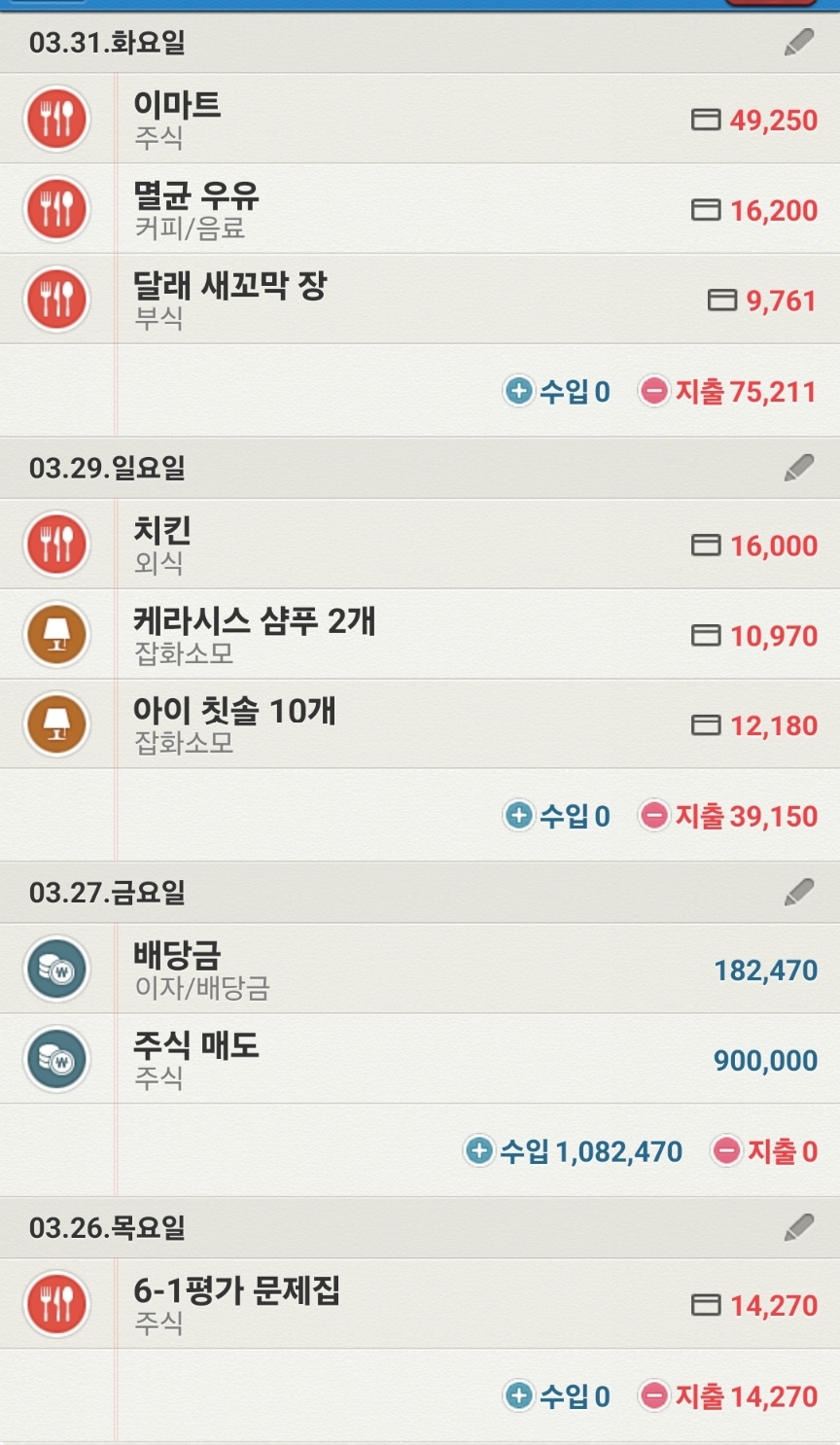The width and height of the screenshot is (840, 1445).
Task: Edit the 03.29 Sunday entries with pencil icon
Action: [x=798, y=468]
